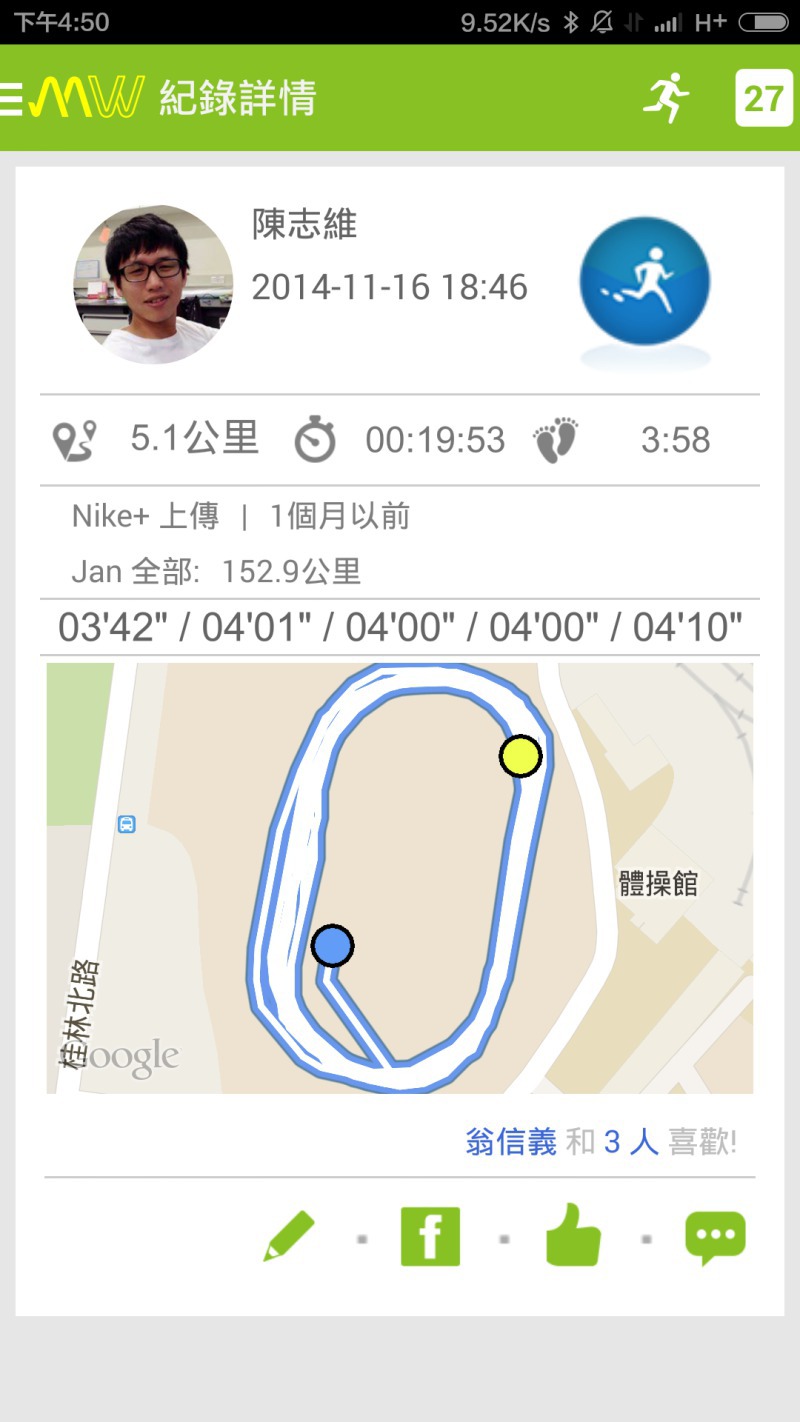Share this run to Facebook

pos(430,1237)
